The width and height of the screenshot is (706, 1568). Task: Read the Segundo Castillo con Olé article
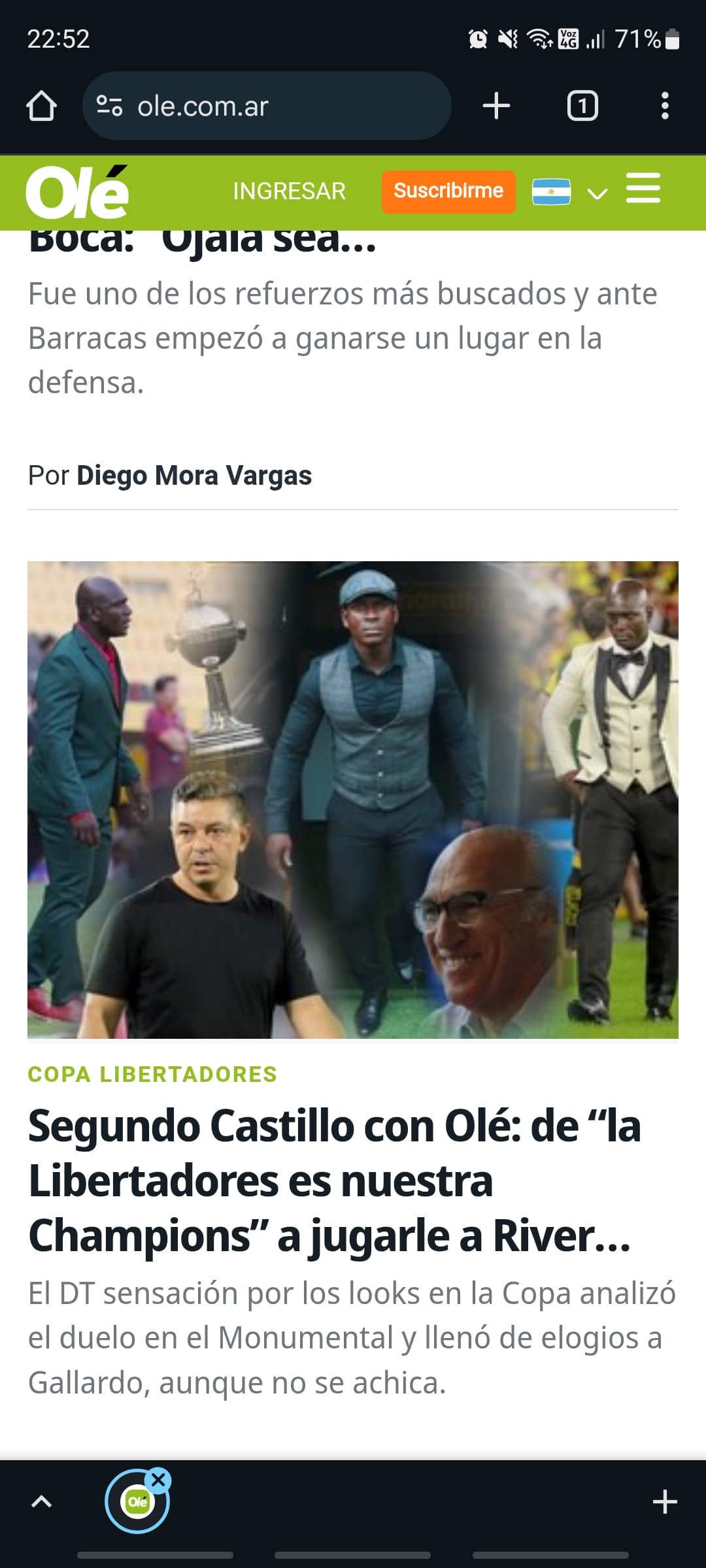(335, 1181)
